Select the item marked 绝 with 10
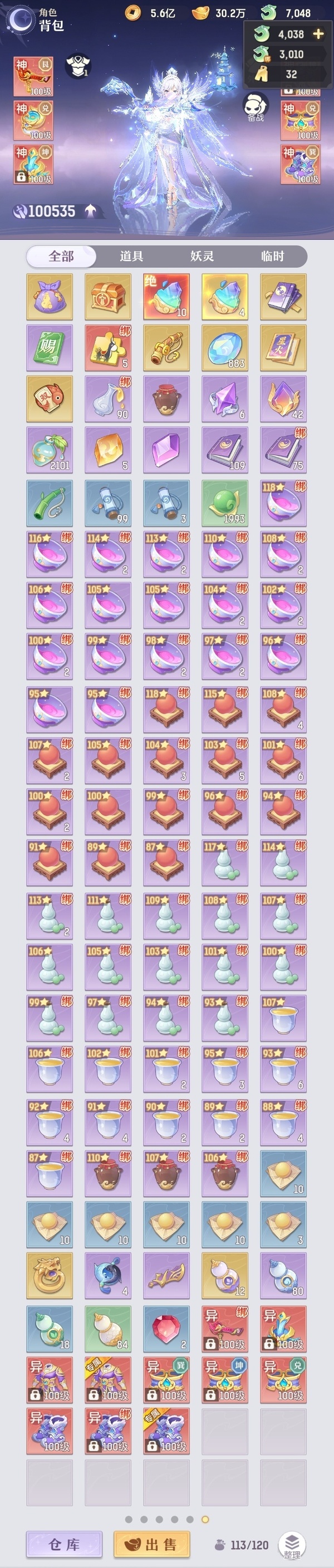Image resolution: width=334 pixels, height=1568 pixels. point(166,297)
